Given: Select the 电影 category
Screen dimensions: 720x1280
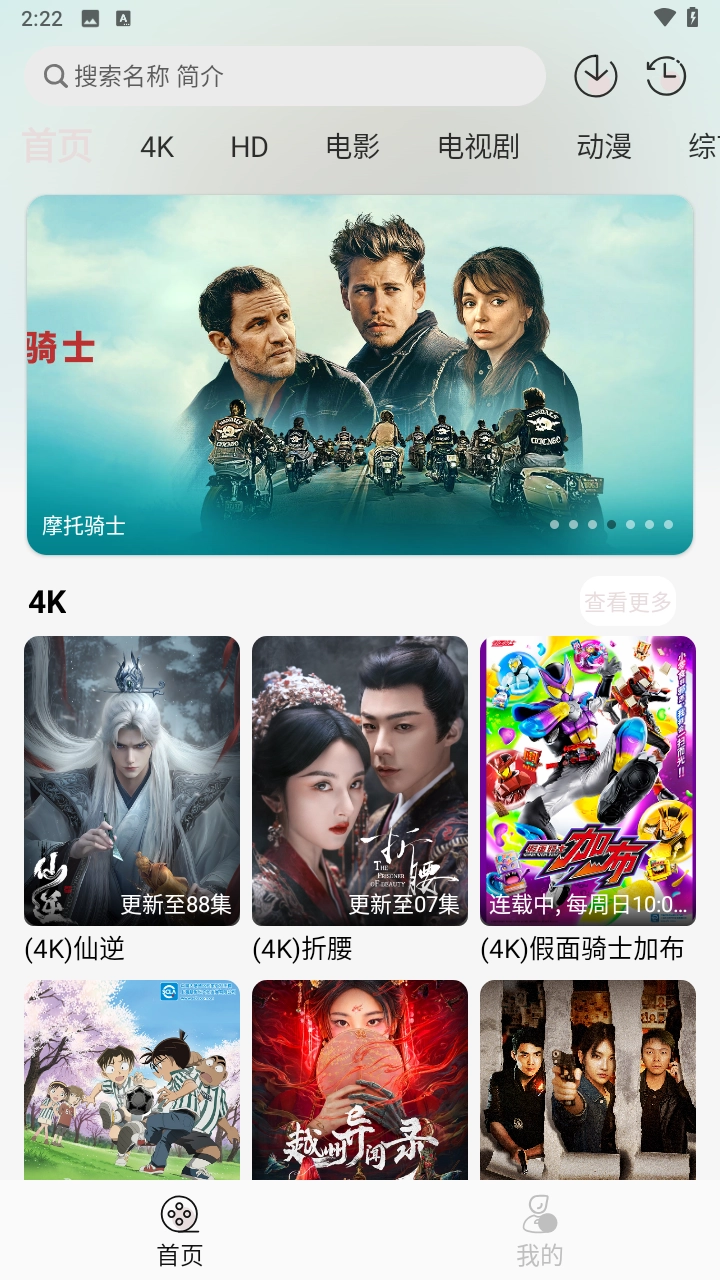Looking at the screenshot, I should pyautogui.click(x=353, y=147).
